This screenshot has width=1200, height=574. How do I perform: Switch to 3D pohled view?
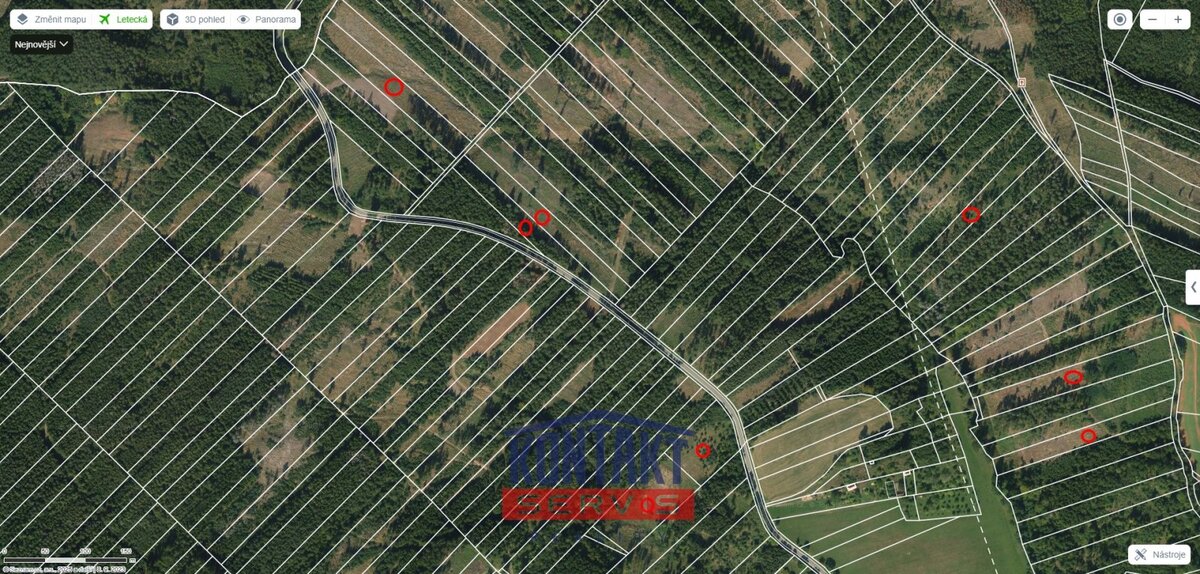click(x=196, y=19)
